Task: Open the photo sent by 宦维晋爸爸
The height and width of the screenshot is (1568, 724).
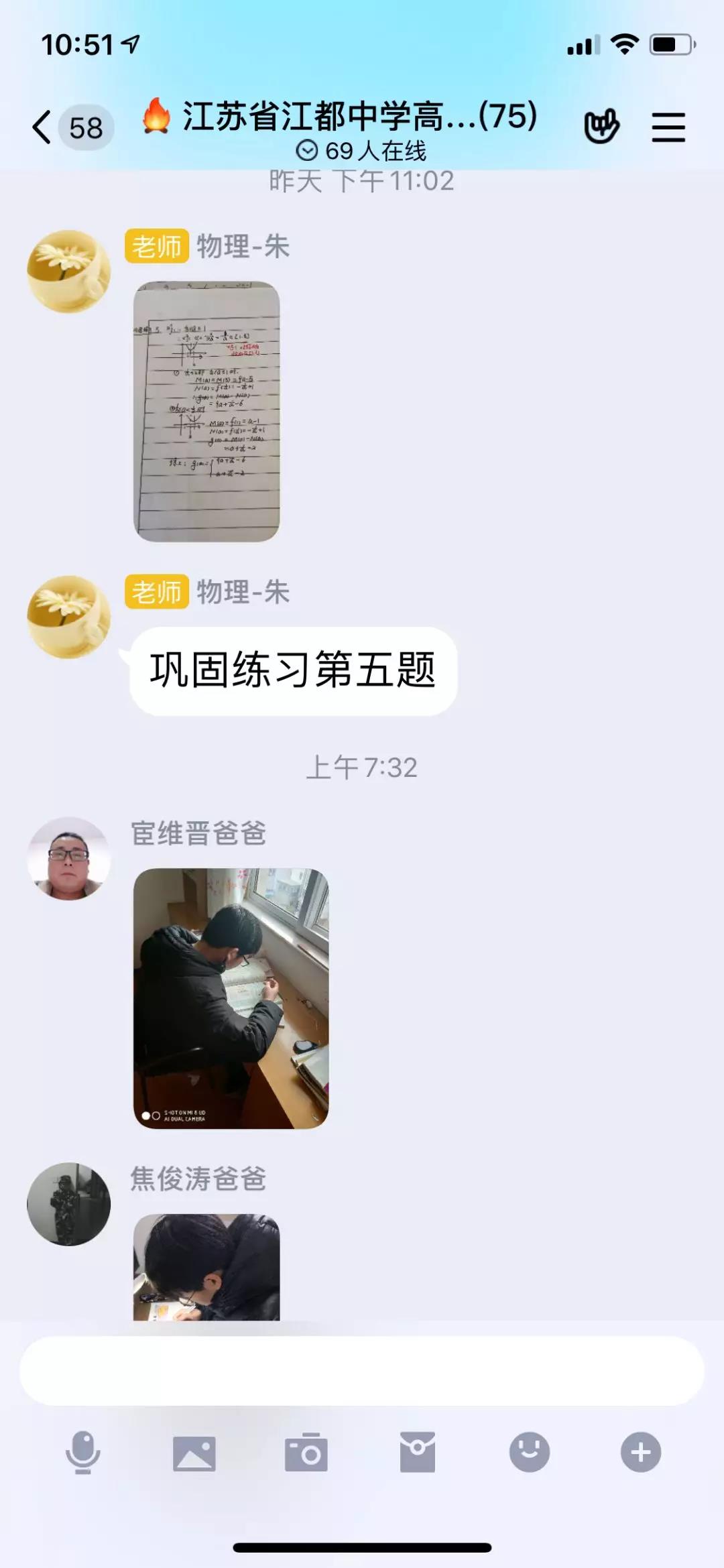Action: (x=231, y=999)
